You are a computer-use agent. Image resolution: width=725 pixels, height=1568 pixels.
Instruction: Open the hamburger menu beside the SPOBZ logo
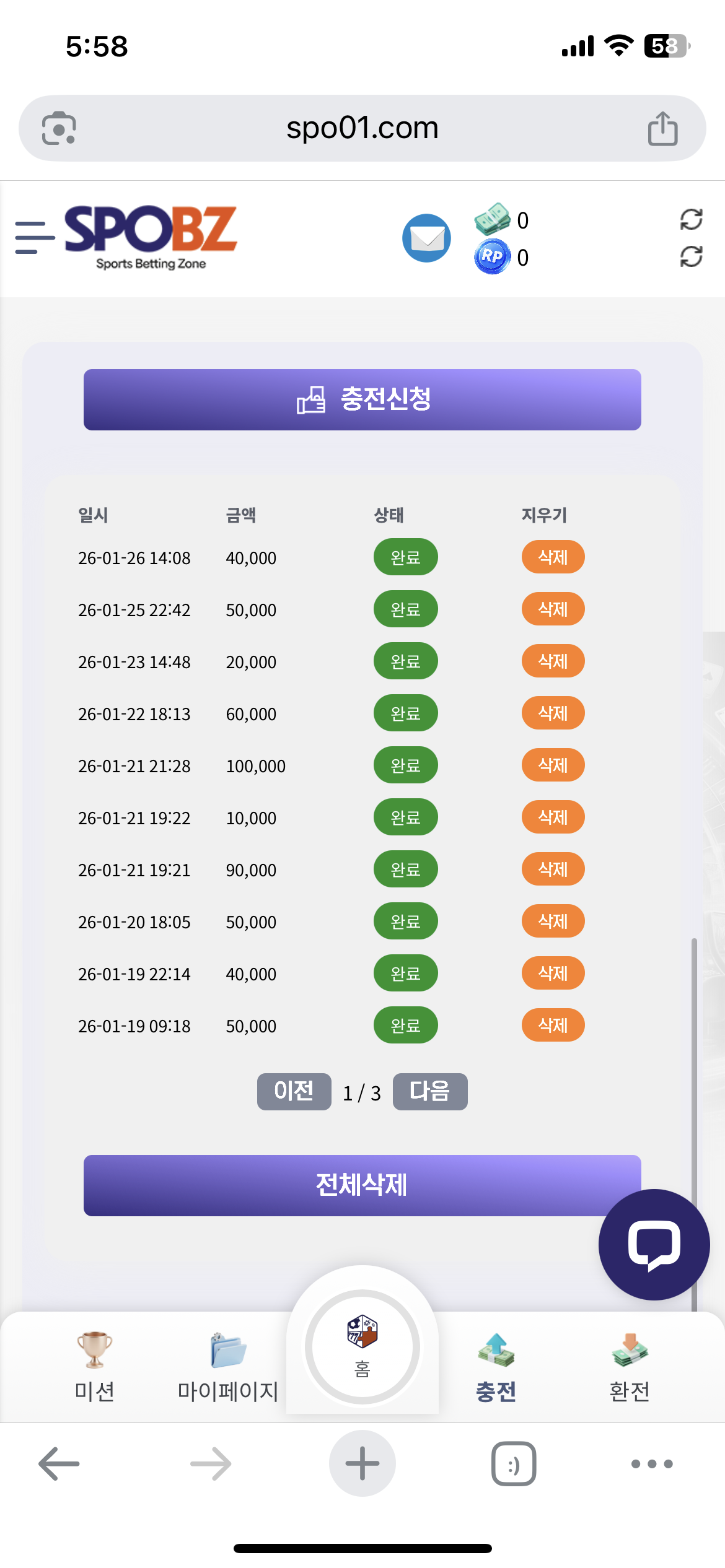34,238
